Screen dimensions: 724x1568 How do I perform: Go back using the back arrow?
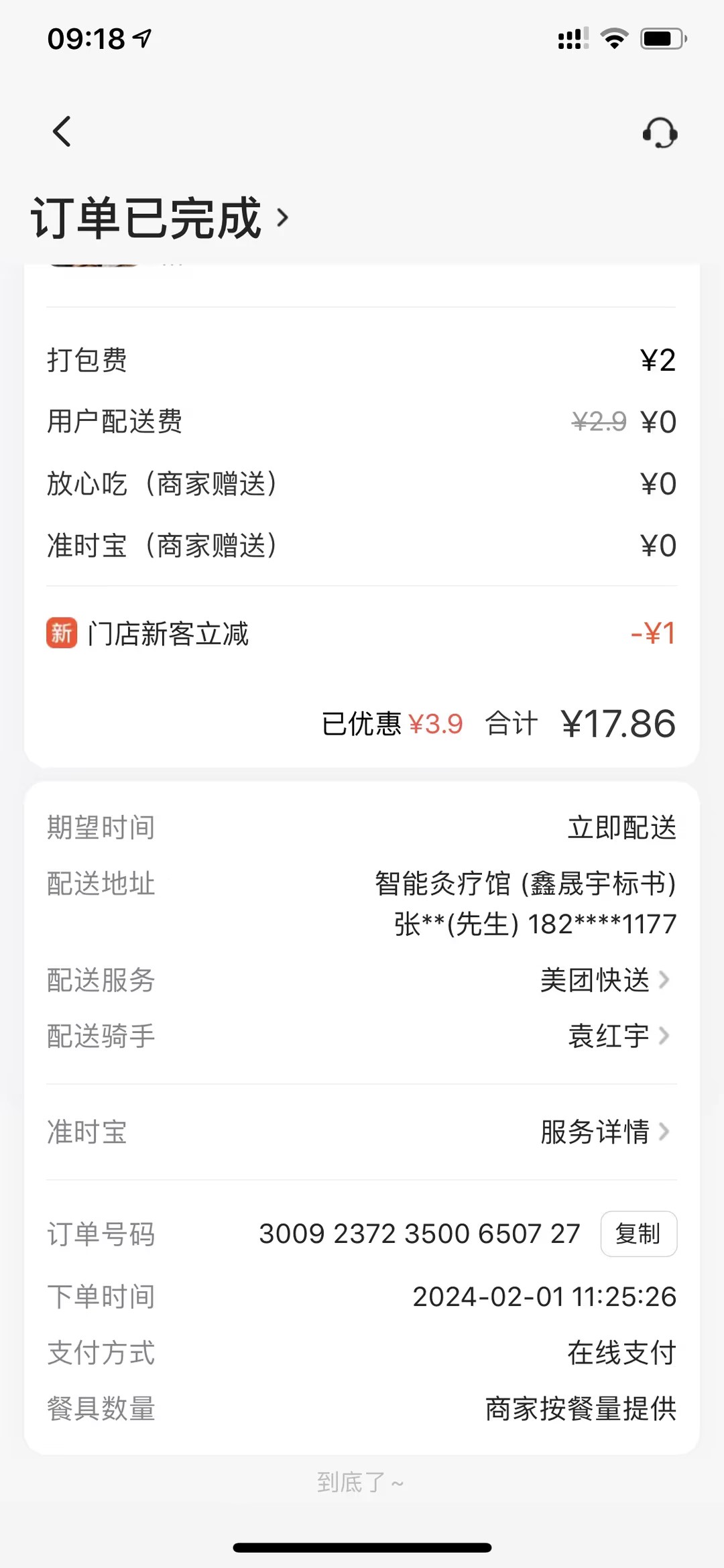tap(62, 131)
